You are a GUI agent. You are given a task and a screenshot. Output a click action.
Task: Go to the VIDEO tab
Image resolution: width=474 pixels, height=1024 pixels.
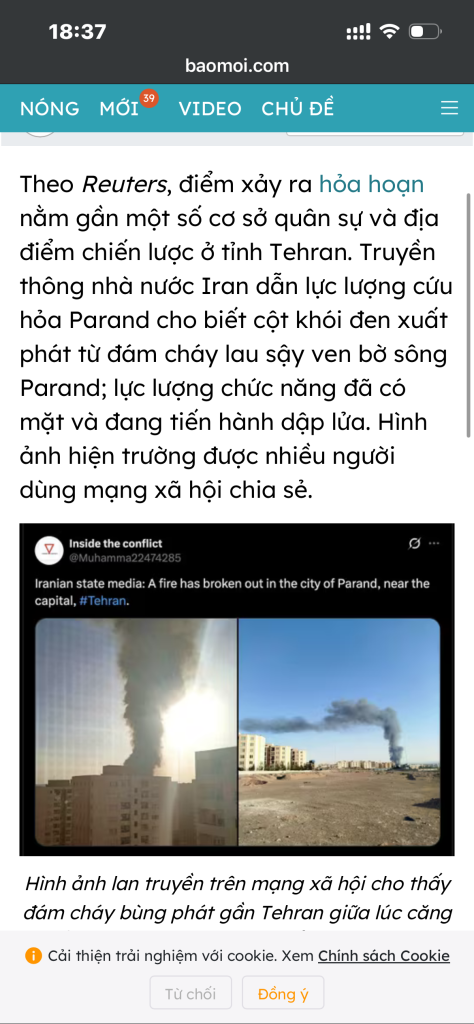point(210,108)
